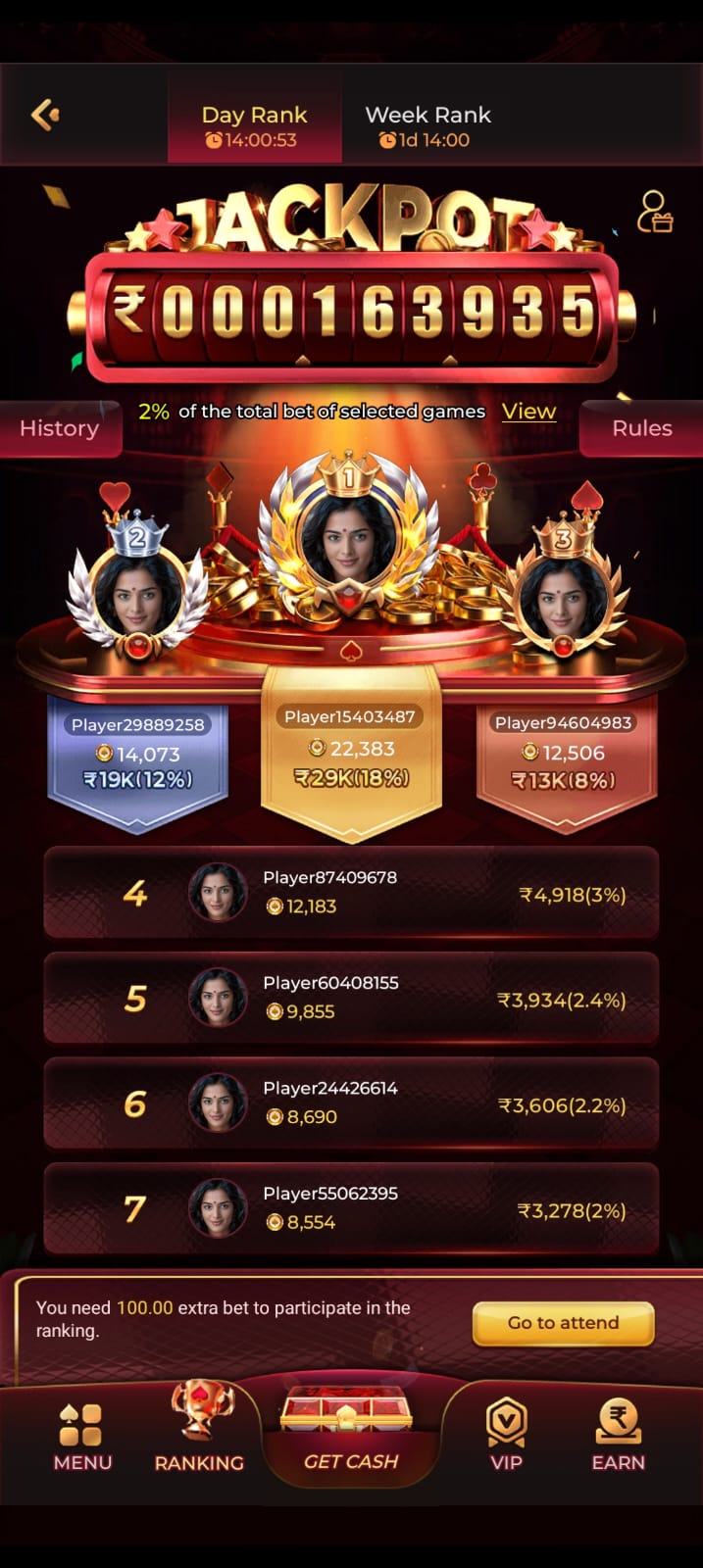Image resolution: width=703 pixels, height=1568 pixels.
Task: Tap the Go to attend button
Action: point(563,1323)
